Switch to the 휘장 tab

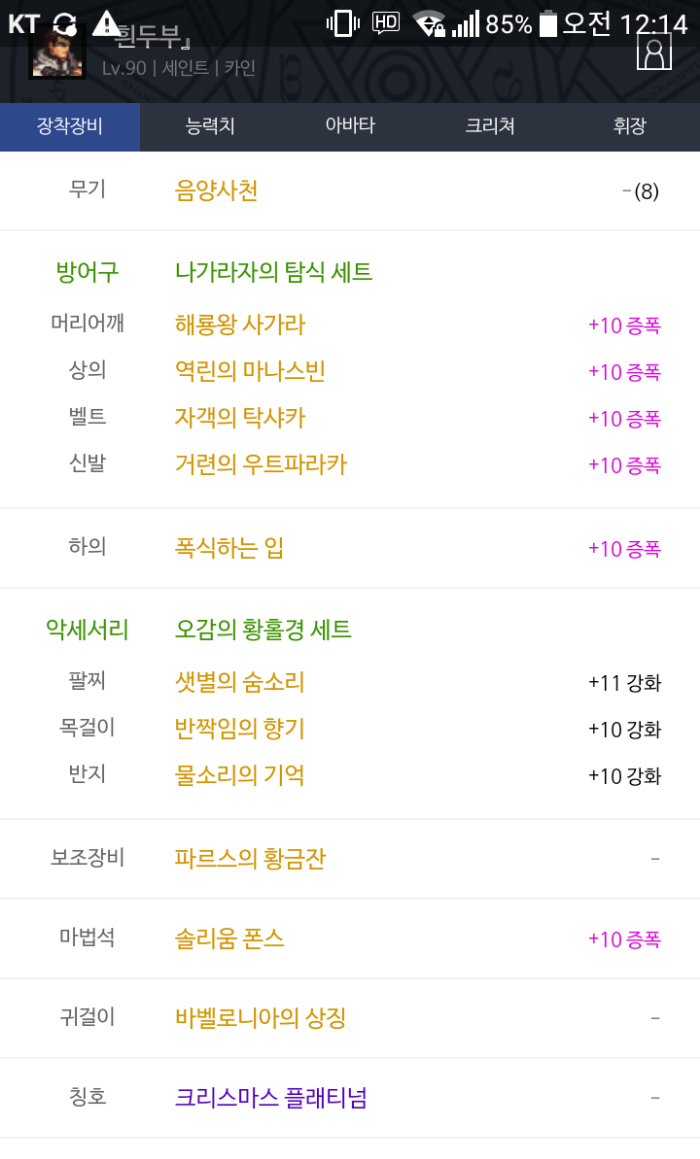tap(630, 127)
